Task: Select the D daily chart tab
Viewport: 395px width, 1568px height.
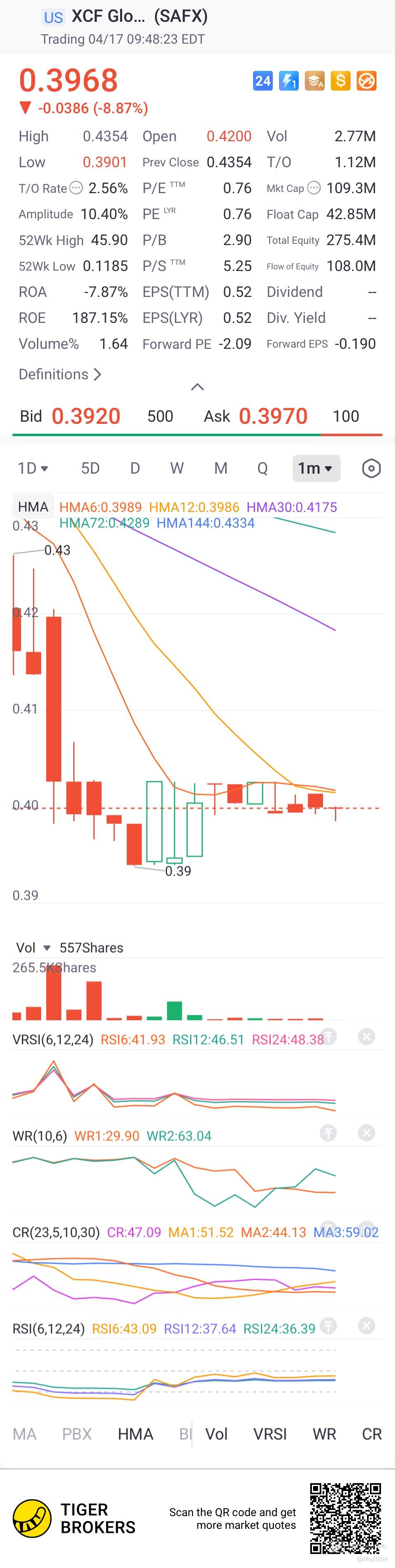Action: click(135, 468)
